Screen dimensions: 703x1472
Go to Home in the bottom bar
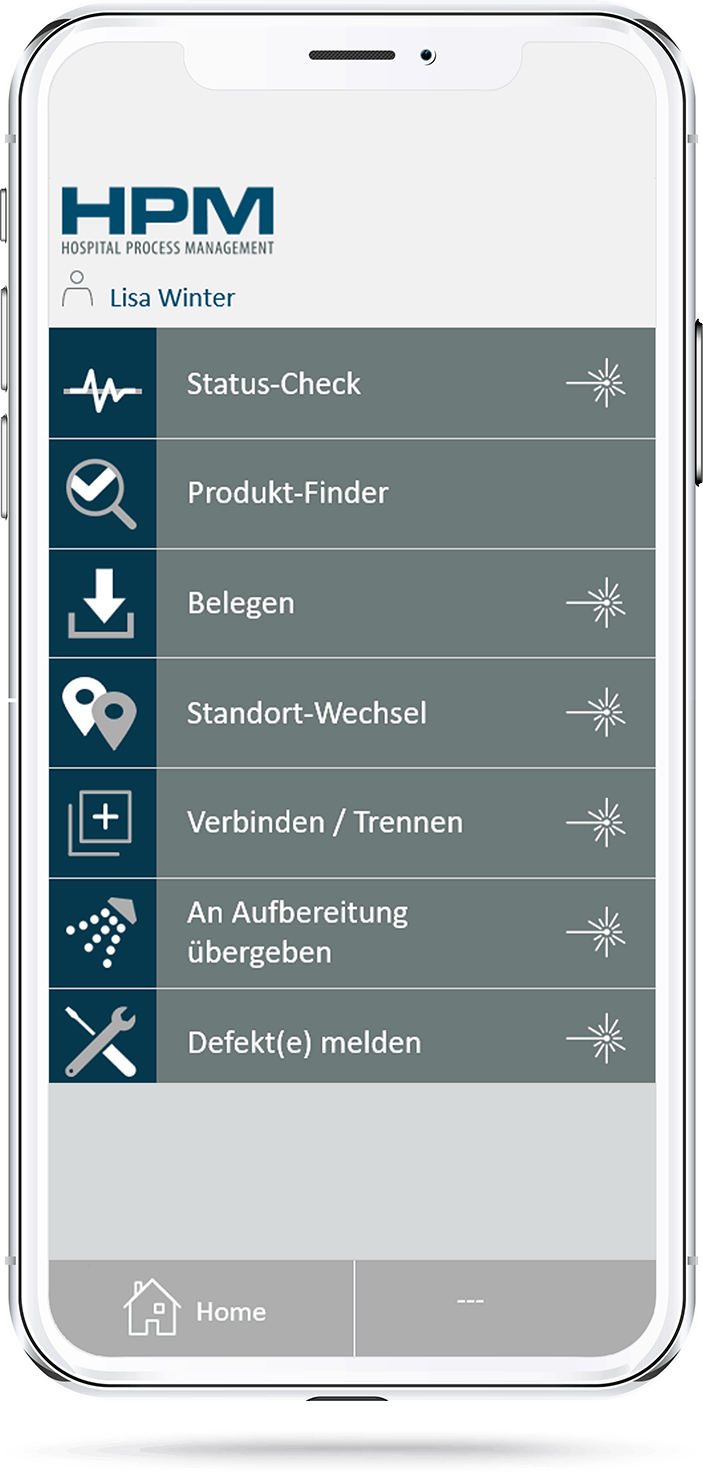click(201, 1308)
